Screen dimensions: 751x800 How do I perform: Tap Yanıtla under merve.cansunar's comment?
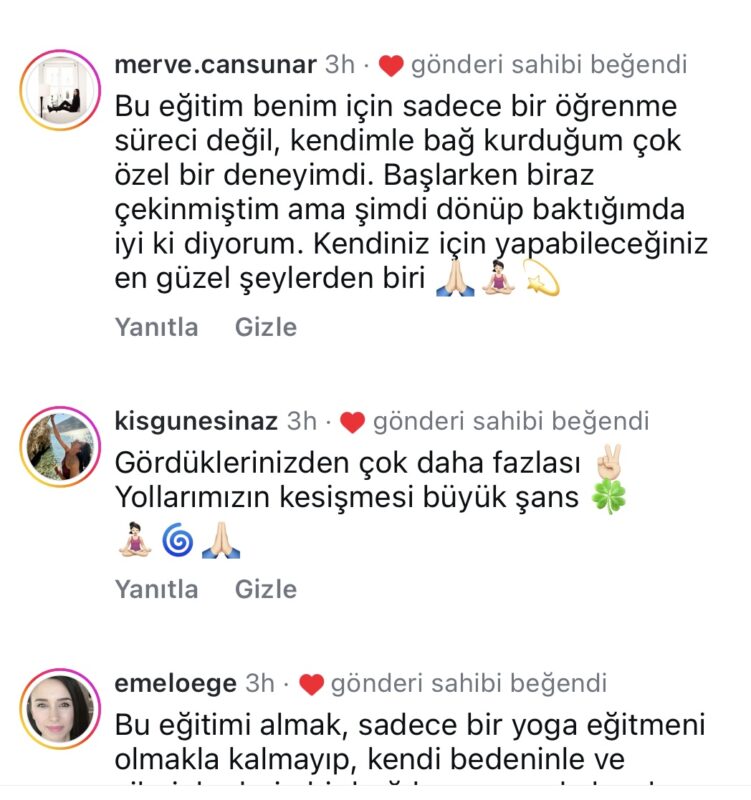tap(156, 327)
